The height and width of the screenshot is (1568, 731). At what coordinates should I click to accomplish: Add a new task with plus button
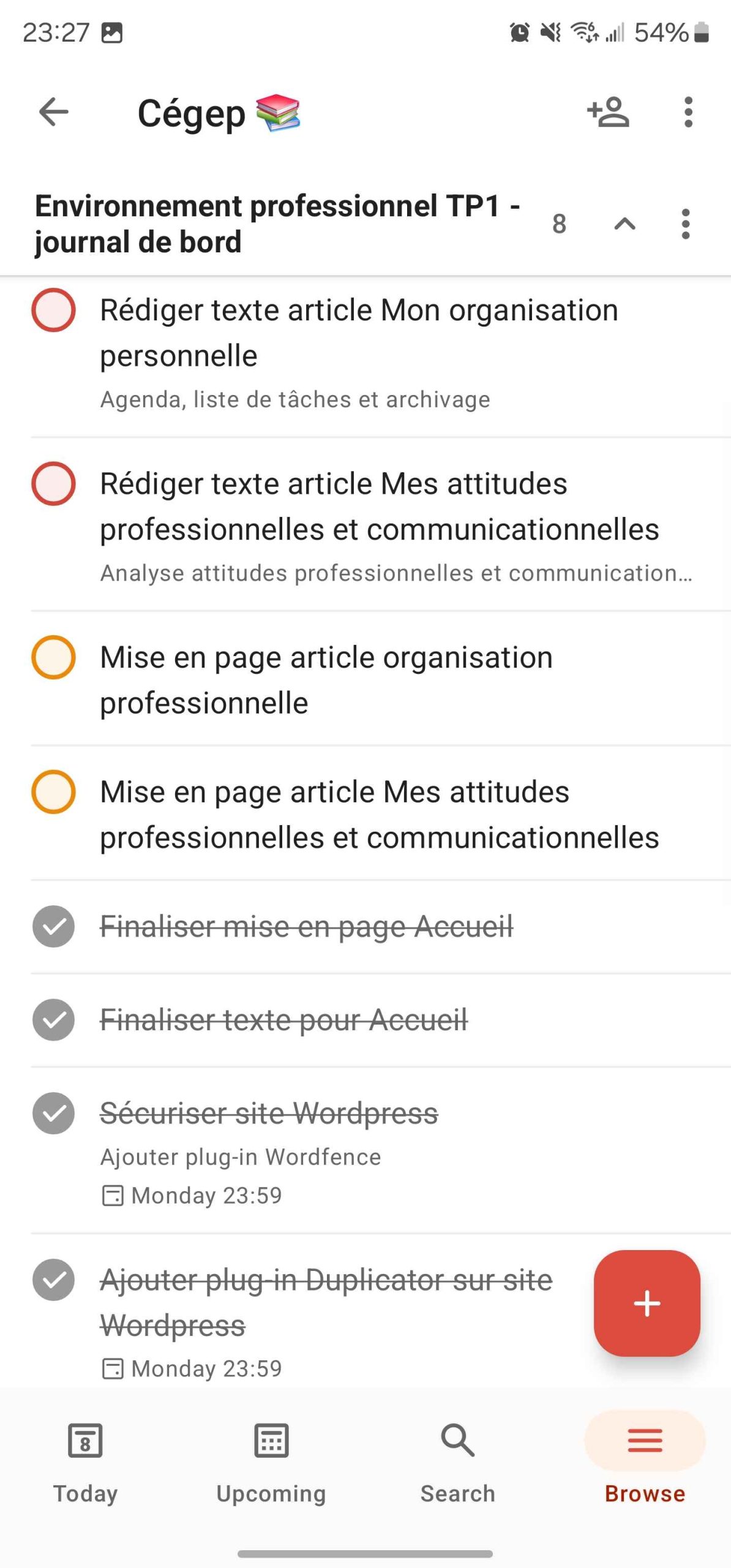pos(647,1303)
